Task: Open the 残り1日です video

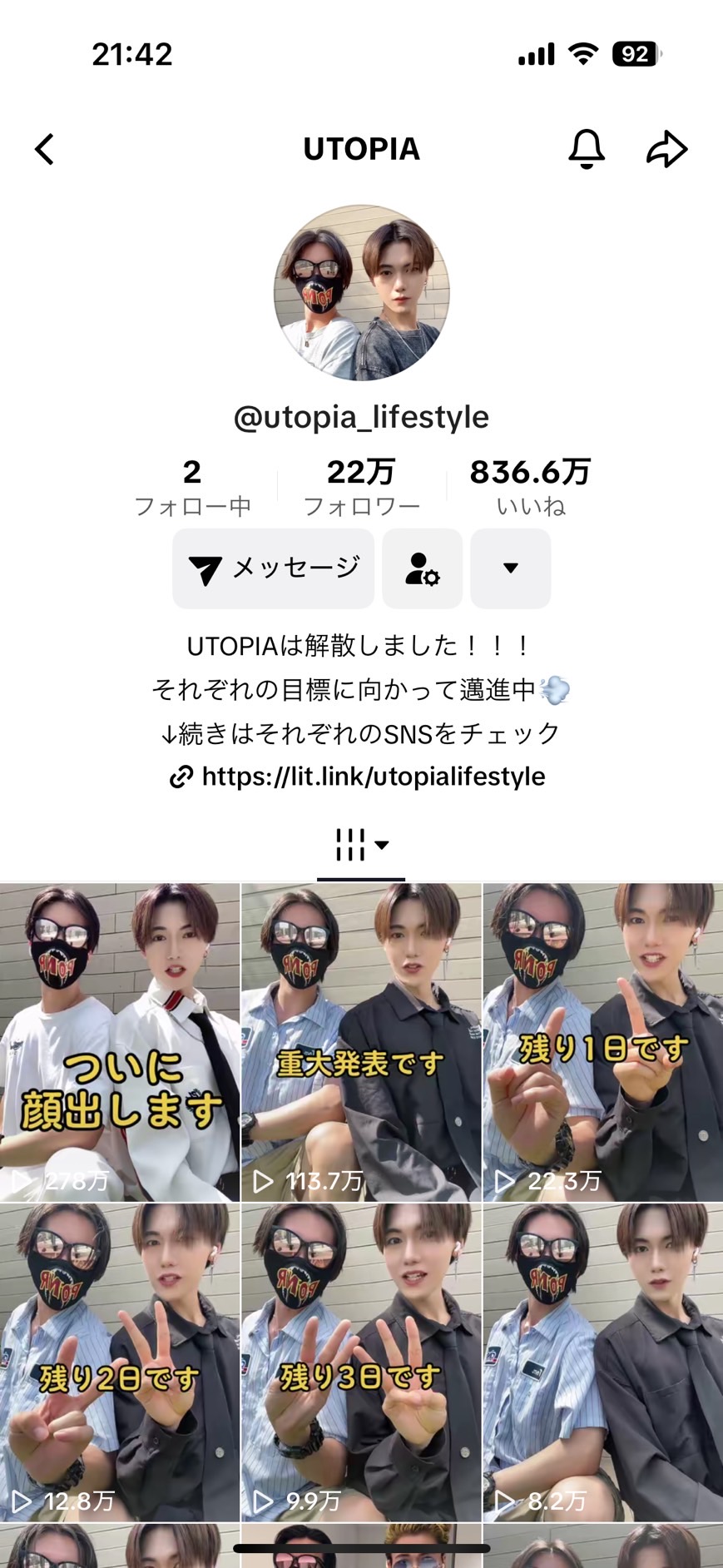Action: (603, 1042)
